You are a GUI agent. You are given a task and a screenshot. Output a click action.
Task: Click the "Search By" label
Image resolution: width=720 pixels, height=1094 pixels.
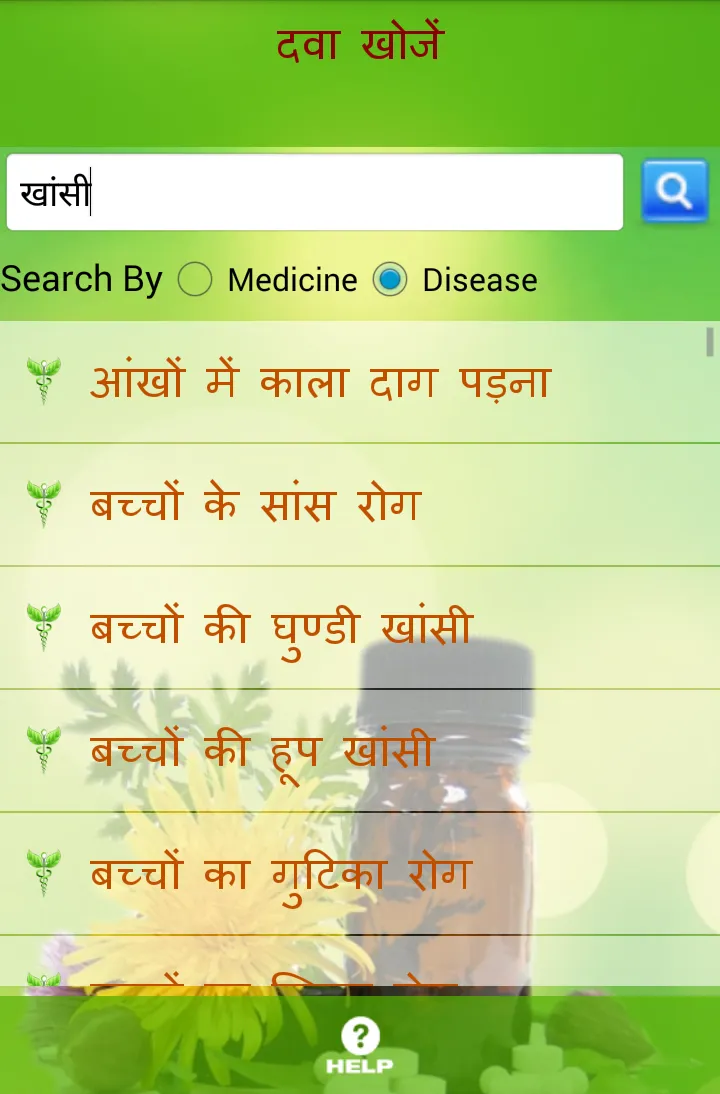[80, 281]
